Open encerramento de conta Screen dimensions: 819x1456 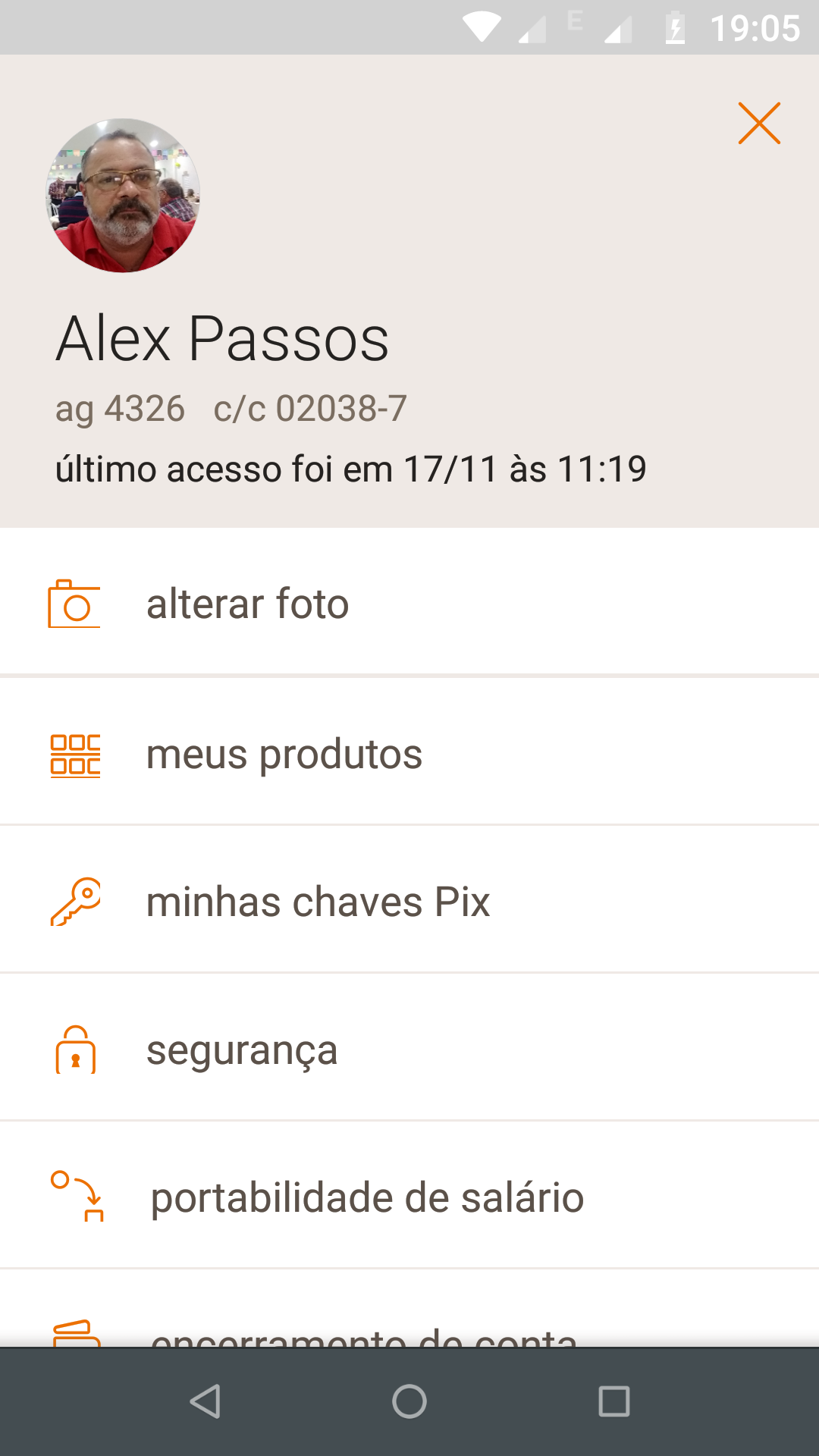(x=364, y=1336)
